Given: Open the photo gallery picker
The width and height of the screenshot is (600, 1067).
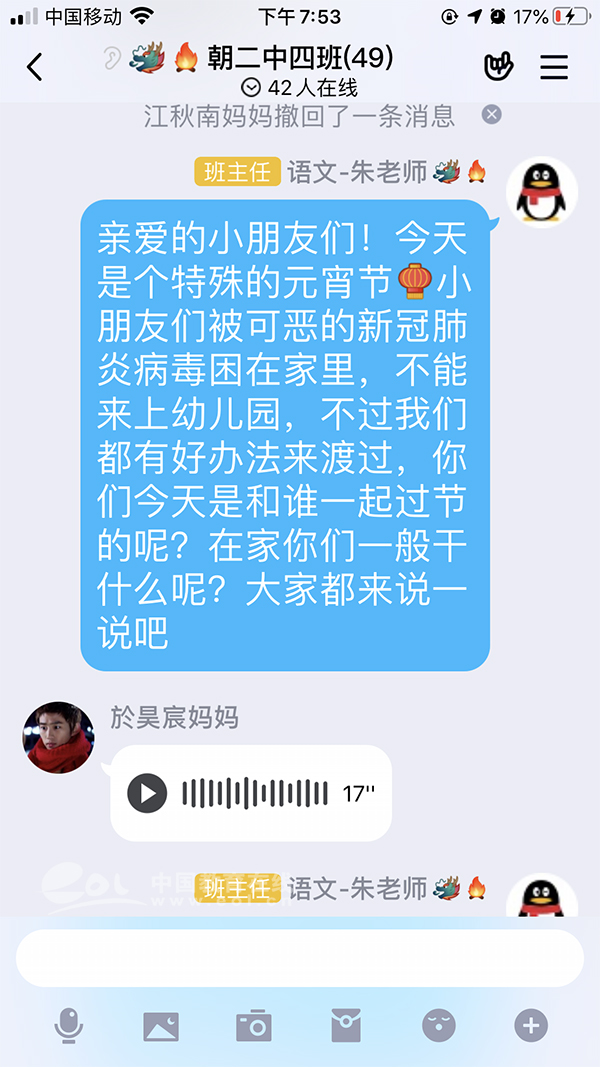Looking at the screenshot, I should pos(161,1025).
